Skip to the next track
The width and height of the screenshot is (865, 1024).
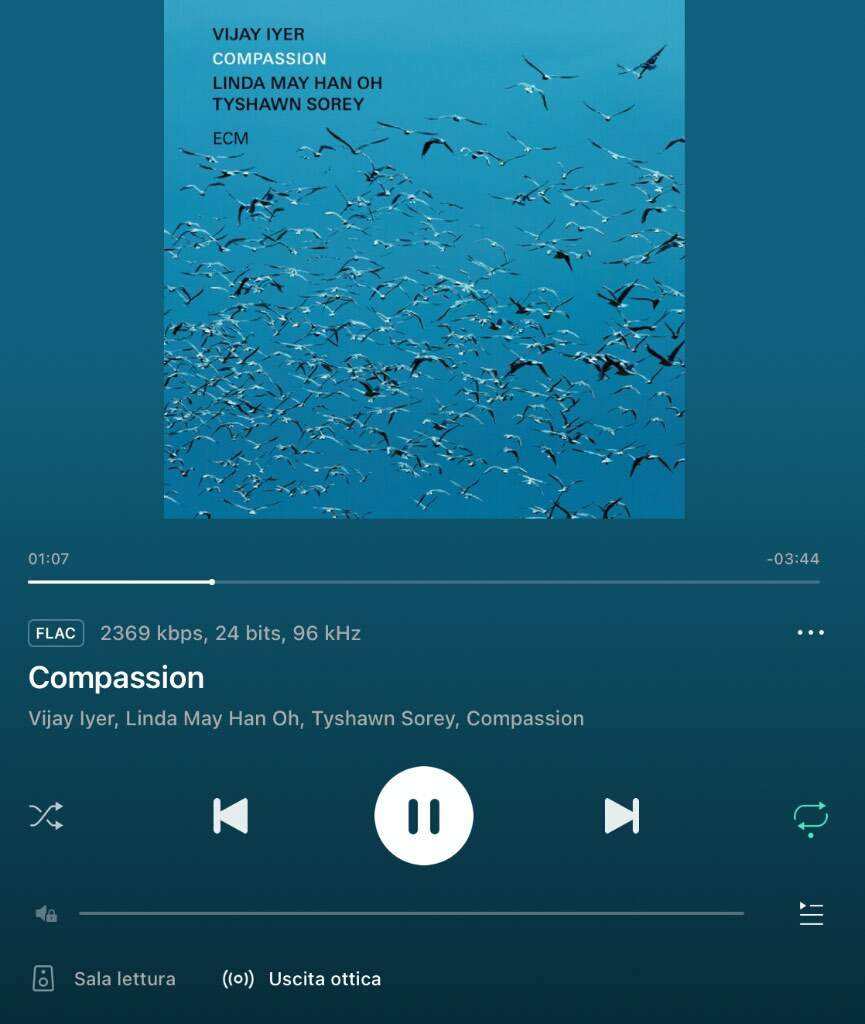(x=621, y=816)
